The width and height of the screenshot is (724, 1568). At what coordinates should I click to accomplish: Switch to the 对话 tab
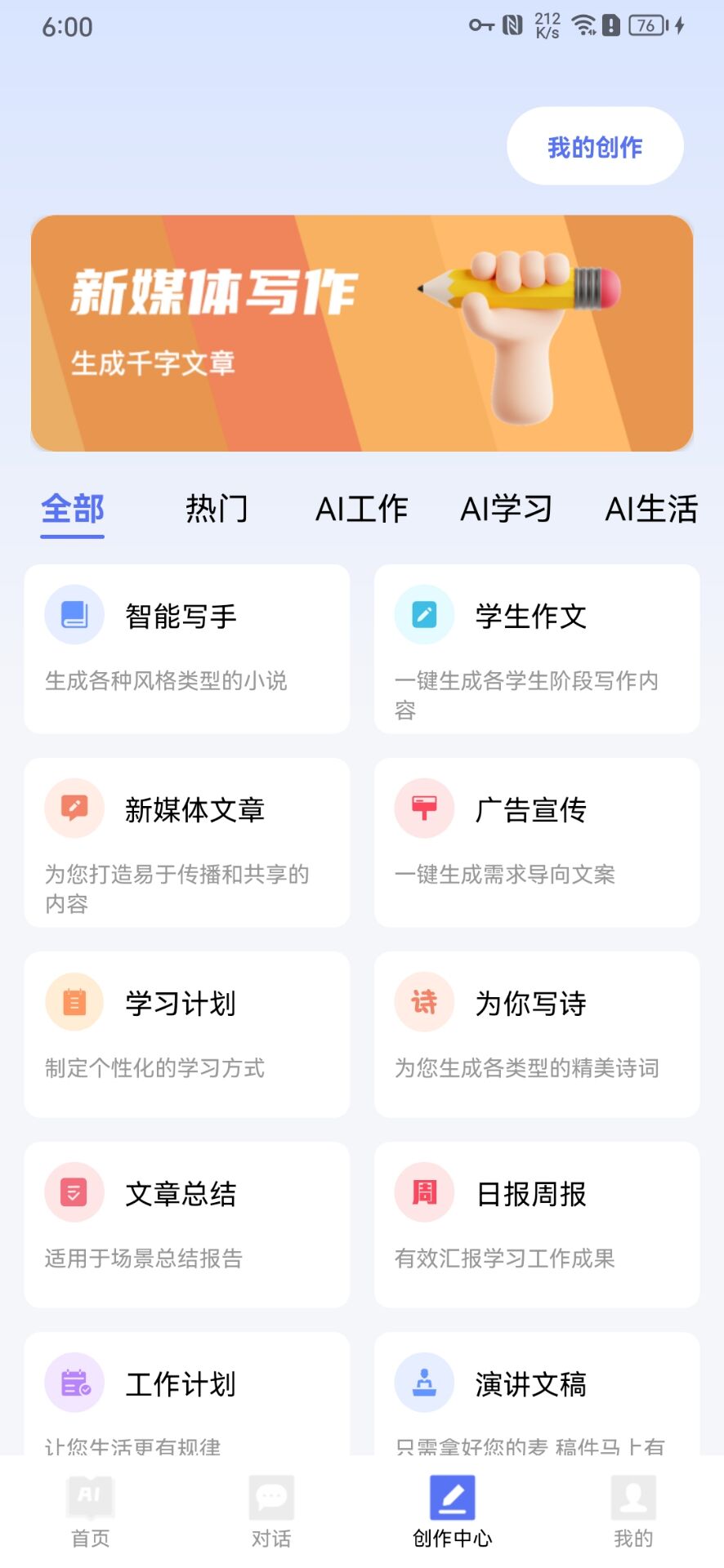pyautogui.click(x=271, y=1512)
